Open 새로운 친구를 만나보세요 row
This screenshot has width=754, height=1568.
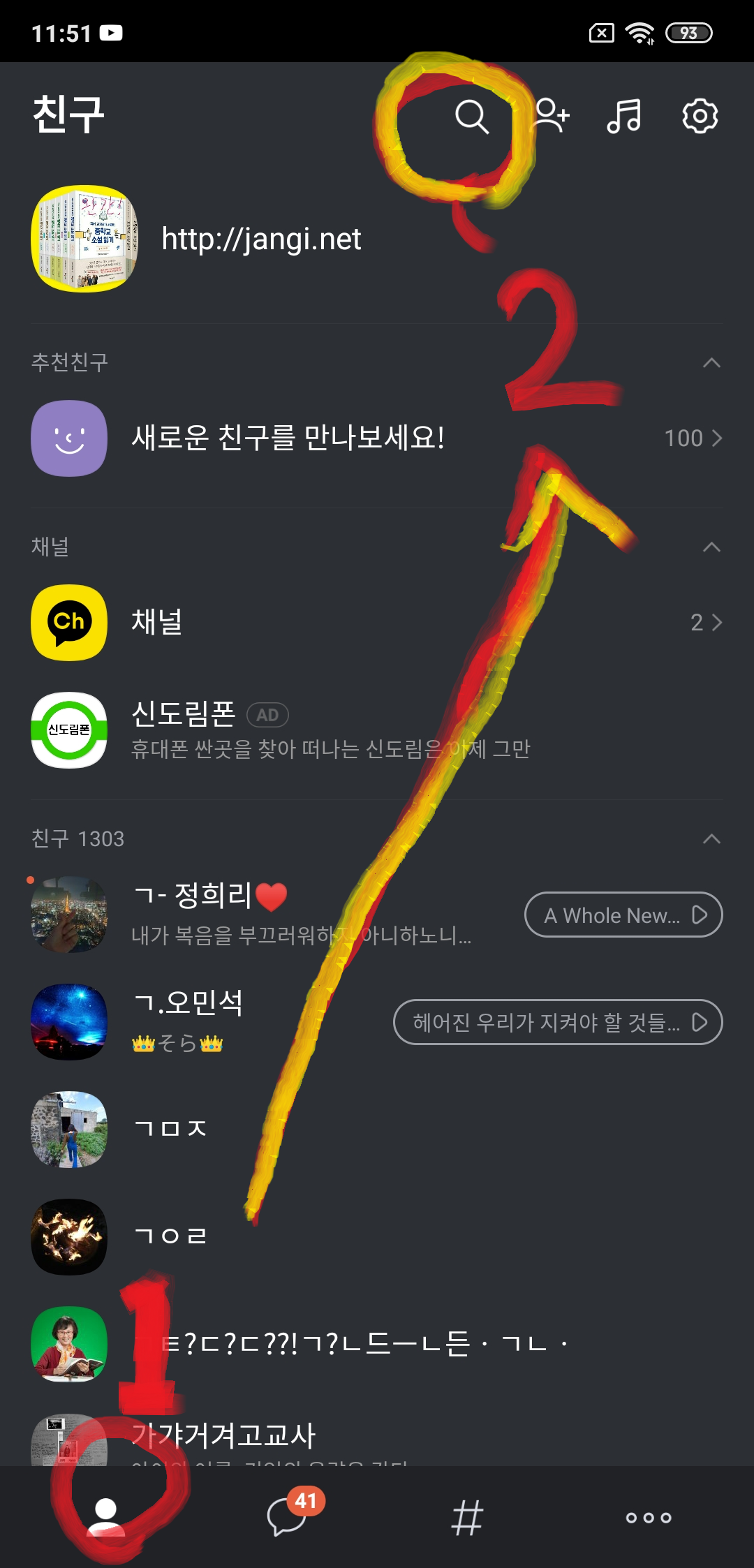[x=377, y=438]
